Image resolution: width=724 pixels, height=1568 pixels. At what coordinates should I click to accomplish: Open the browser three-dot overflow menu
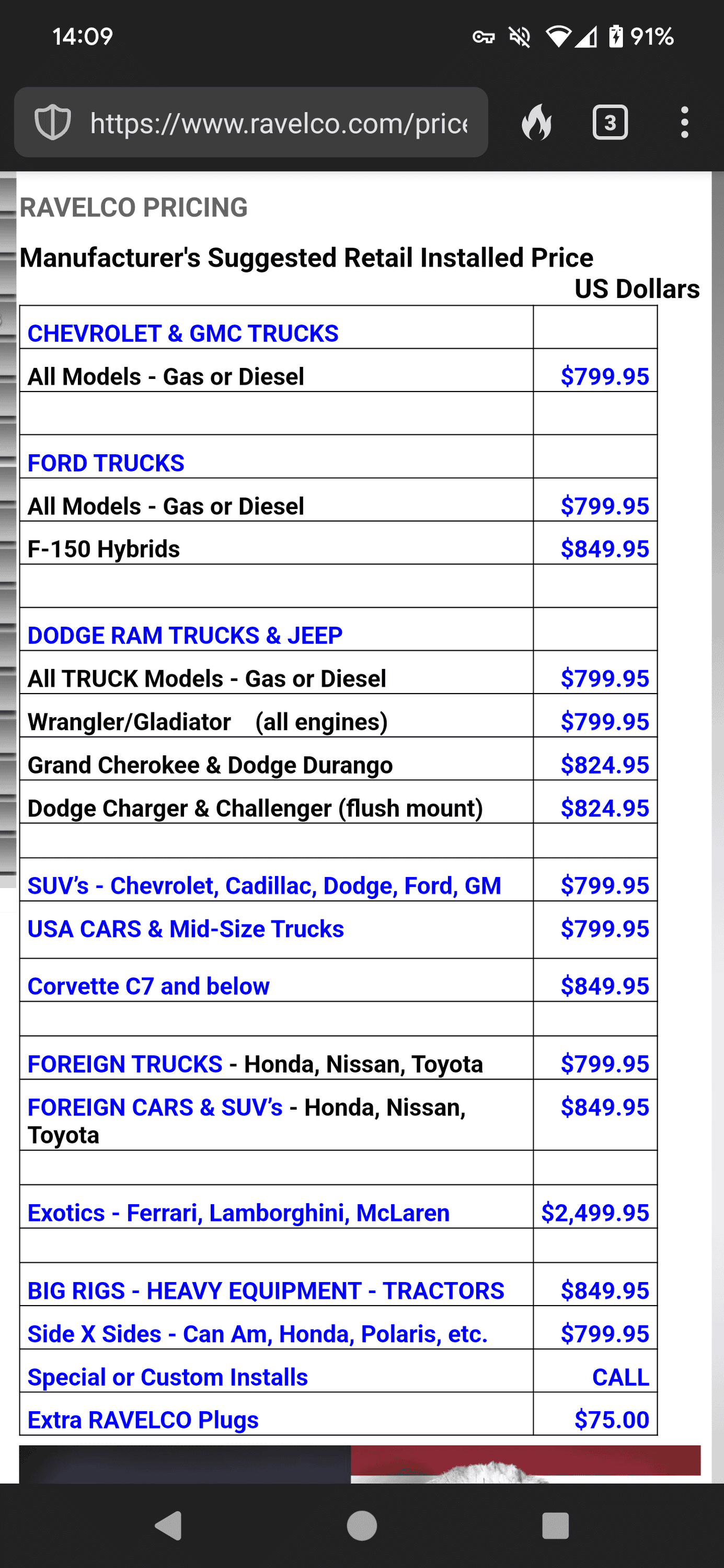click(685, 122)
